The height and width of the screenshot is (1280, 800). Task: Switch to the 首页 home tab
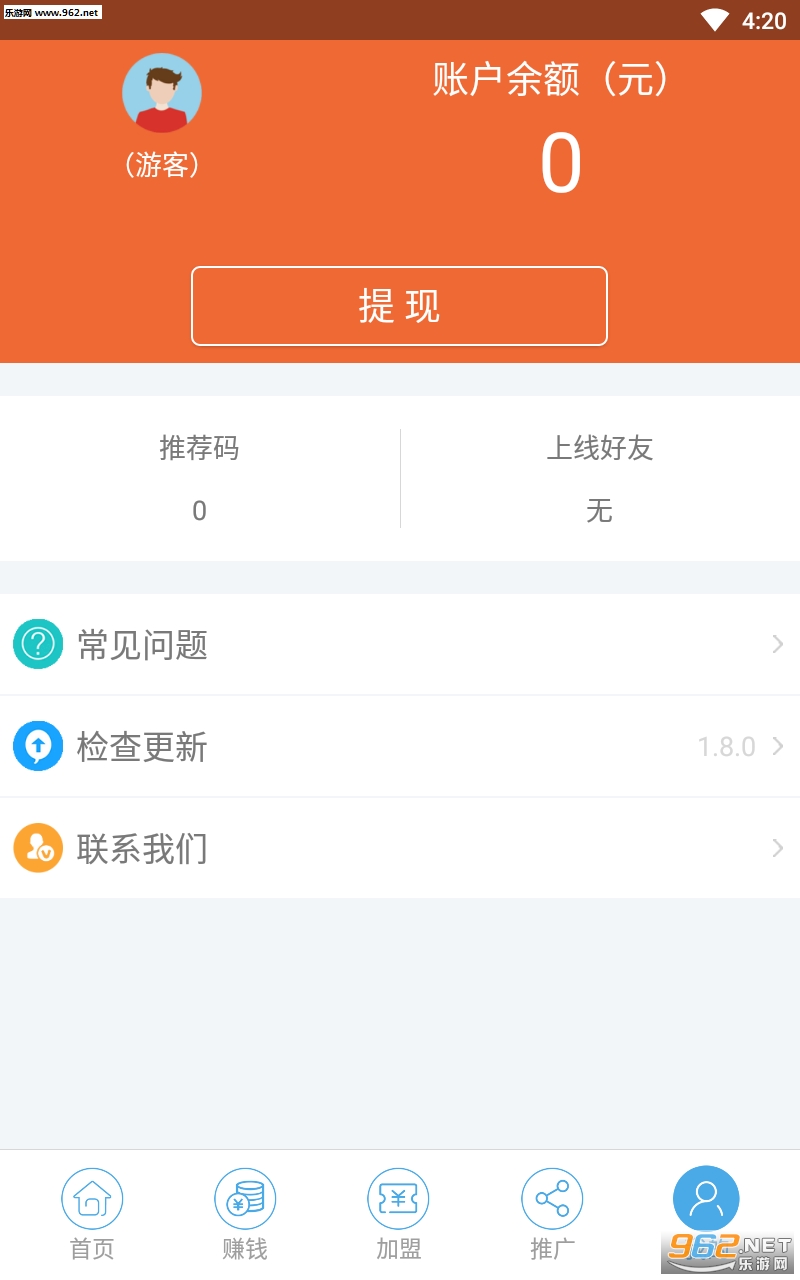92,1214
